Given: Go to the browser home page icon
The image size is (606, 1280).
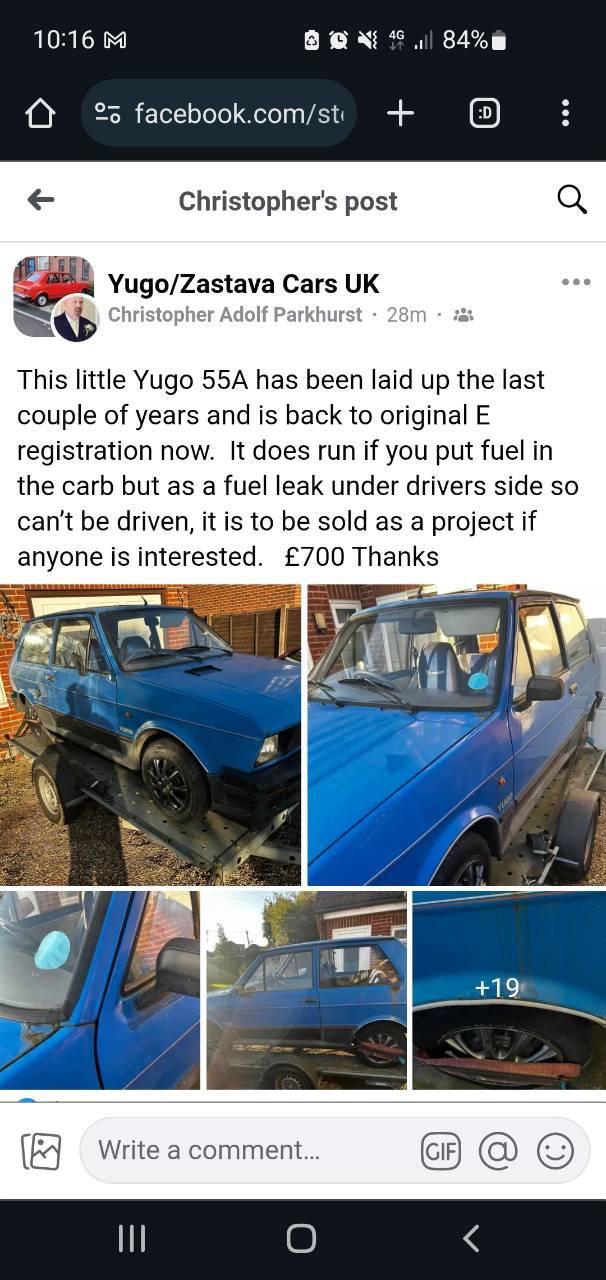Looking at the screenshot, I should tap(40, 114).
